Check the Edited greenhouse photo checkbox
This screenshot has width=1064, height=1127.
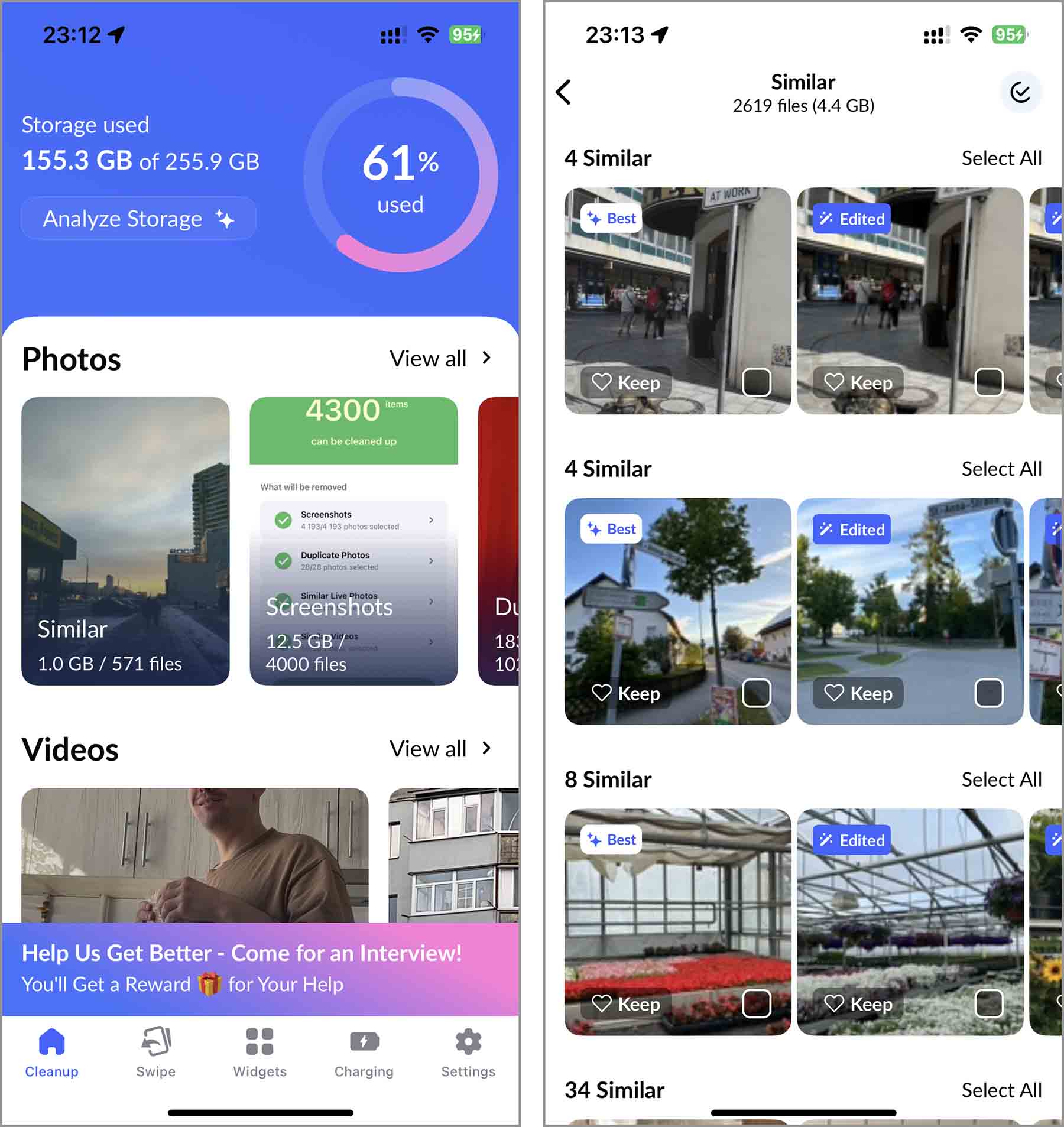click(989, 1003)
